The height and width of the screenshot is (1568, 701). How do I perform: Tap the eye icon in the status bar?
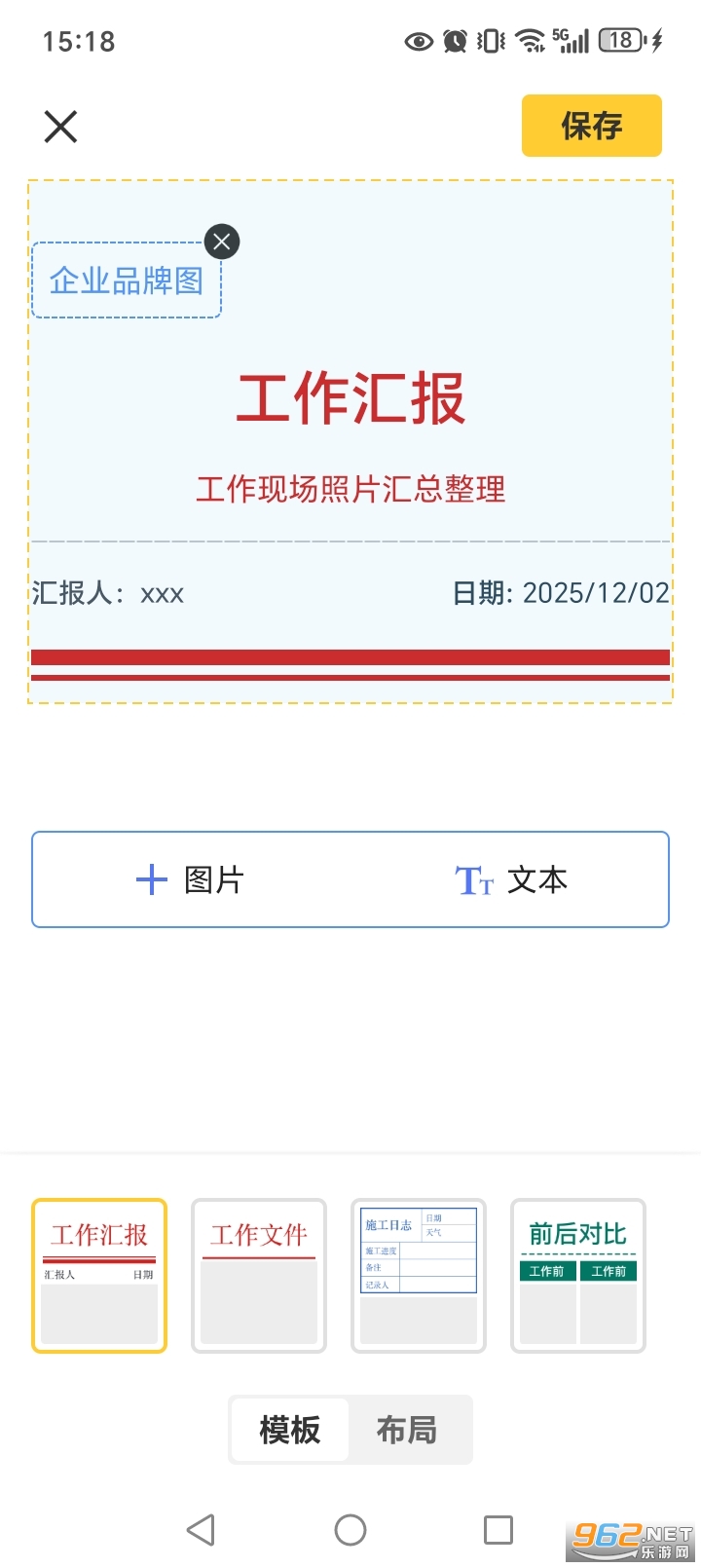click(418, 41)
